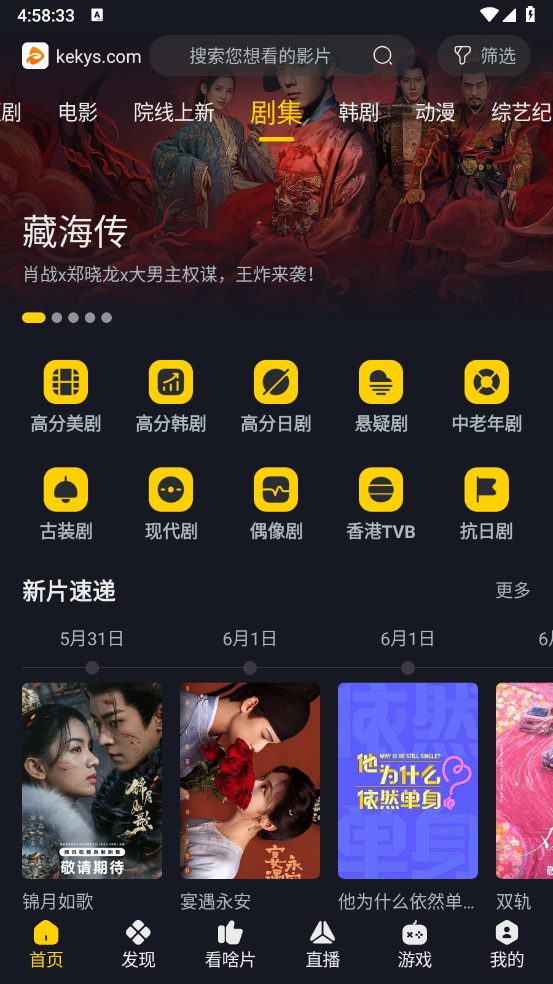
Task: Go to the 看啥片 bottom tab
Action: click(x=230, y=945)
